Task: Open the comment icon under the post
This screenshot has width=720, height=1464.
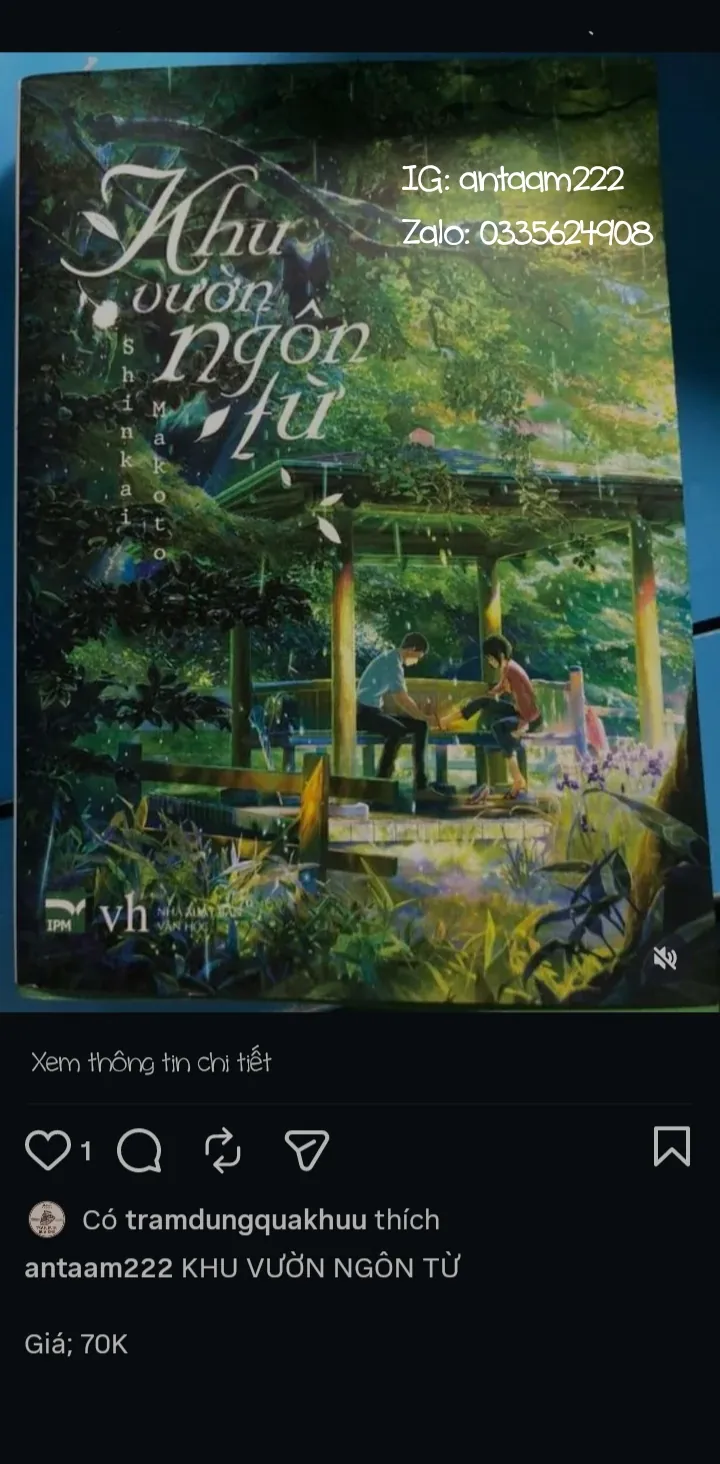Action: pyautogui.click(x=139, y=1151)
